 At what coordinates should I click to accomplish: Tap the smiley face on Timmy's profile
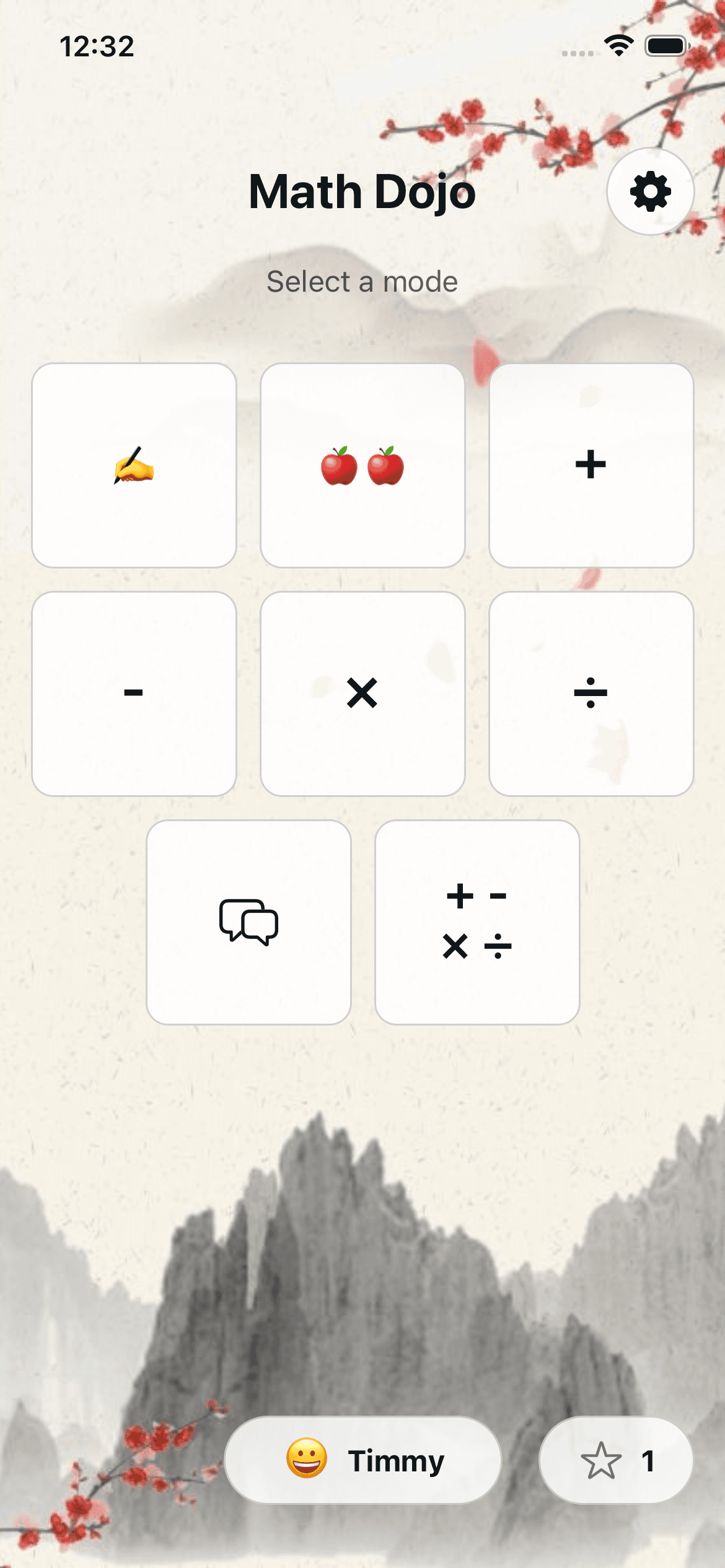coord(308,1461)
